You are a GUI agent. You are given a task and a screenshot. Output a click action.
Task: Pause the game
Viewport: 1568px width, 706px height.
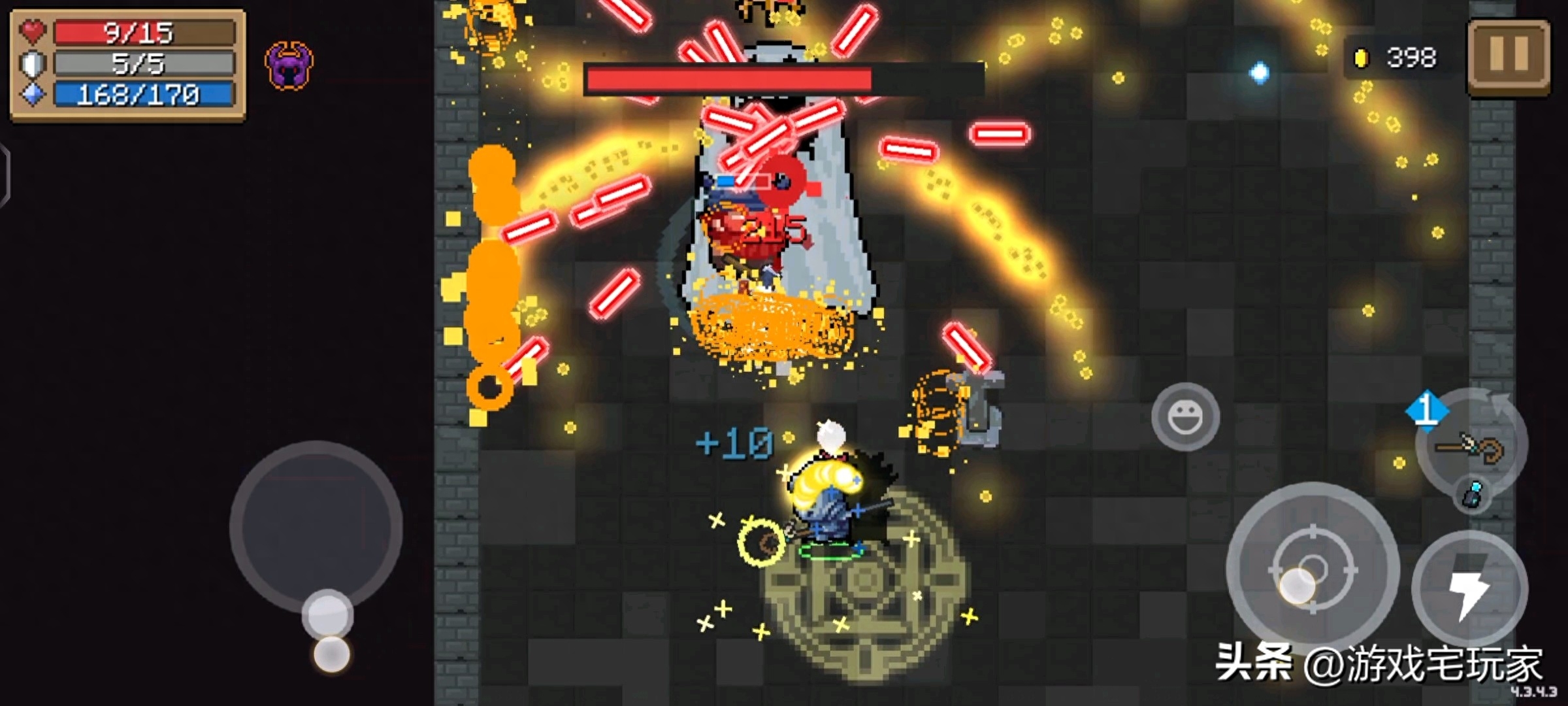(1509, 57)
